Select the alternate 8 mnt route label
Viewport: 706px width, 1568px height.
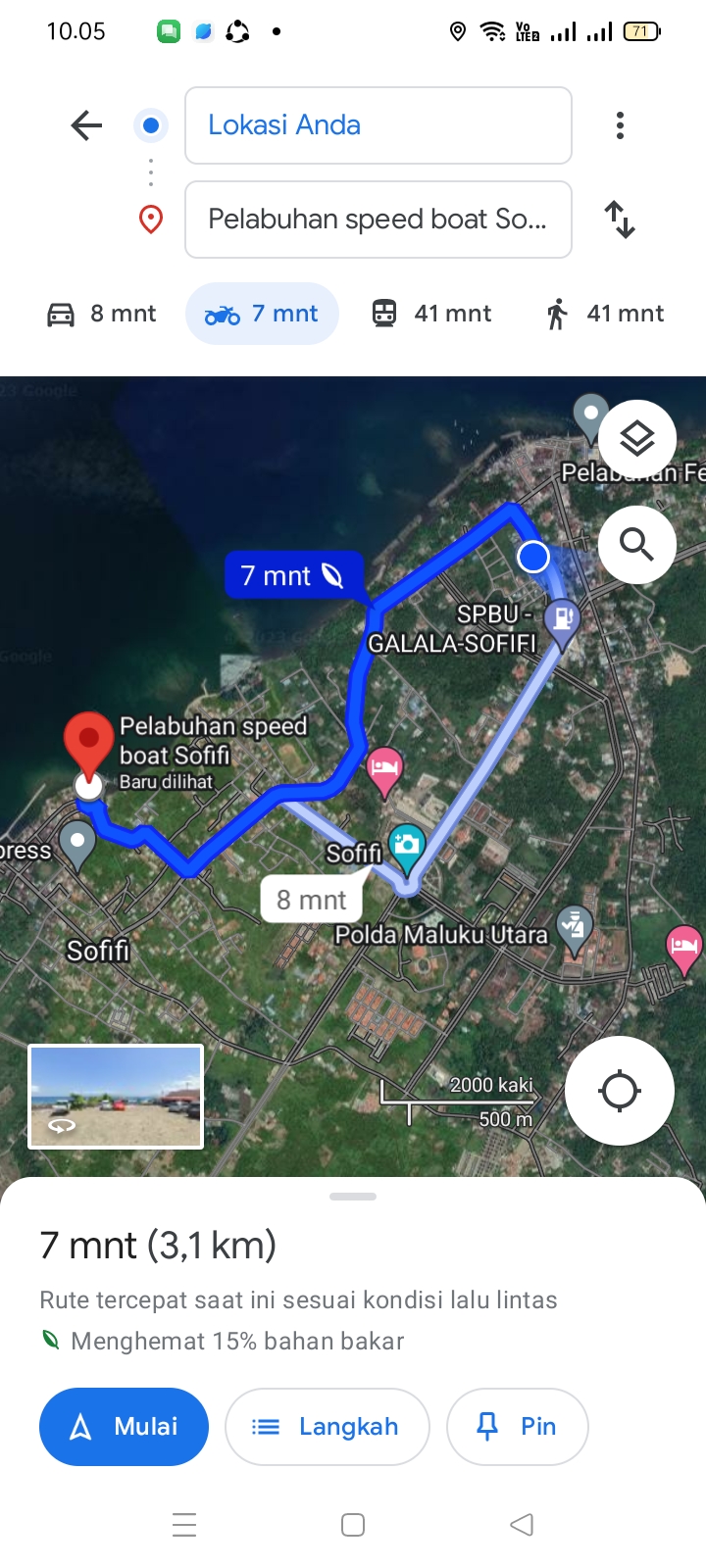click(311, 900)
